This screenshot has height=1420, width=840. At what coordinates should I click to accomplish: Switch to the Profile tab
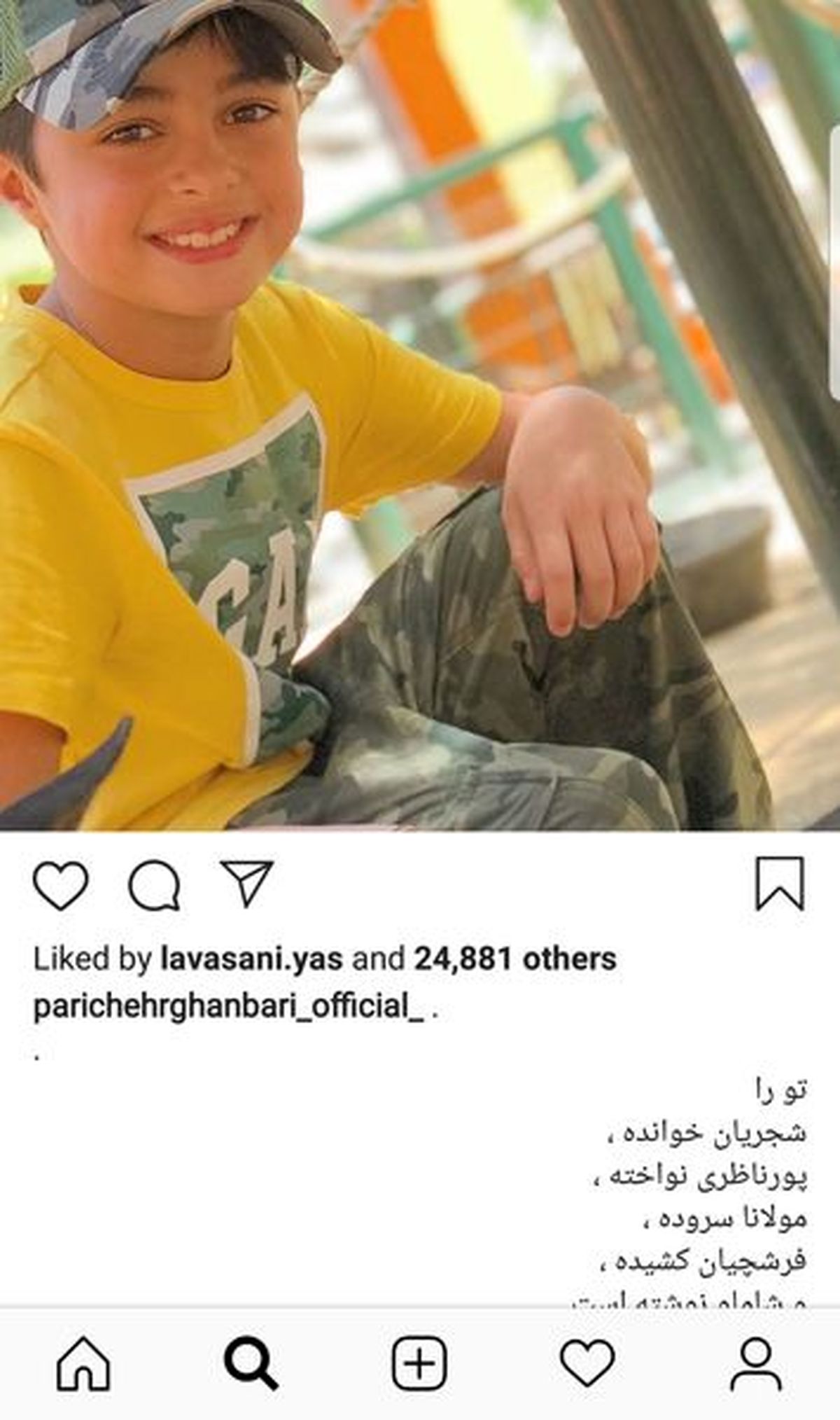pyautogui.click(x=756, y=1363)
